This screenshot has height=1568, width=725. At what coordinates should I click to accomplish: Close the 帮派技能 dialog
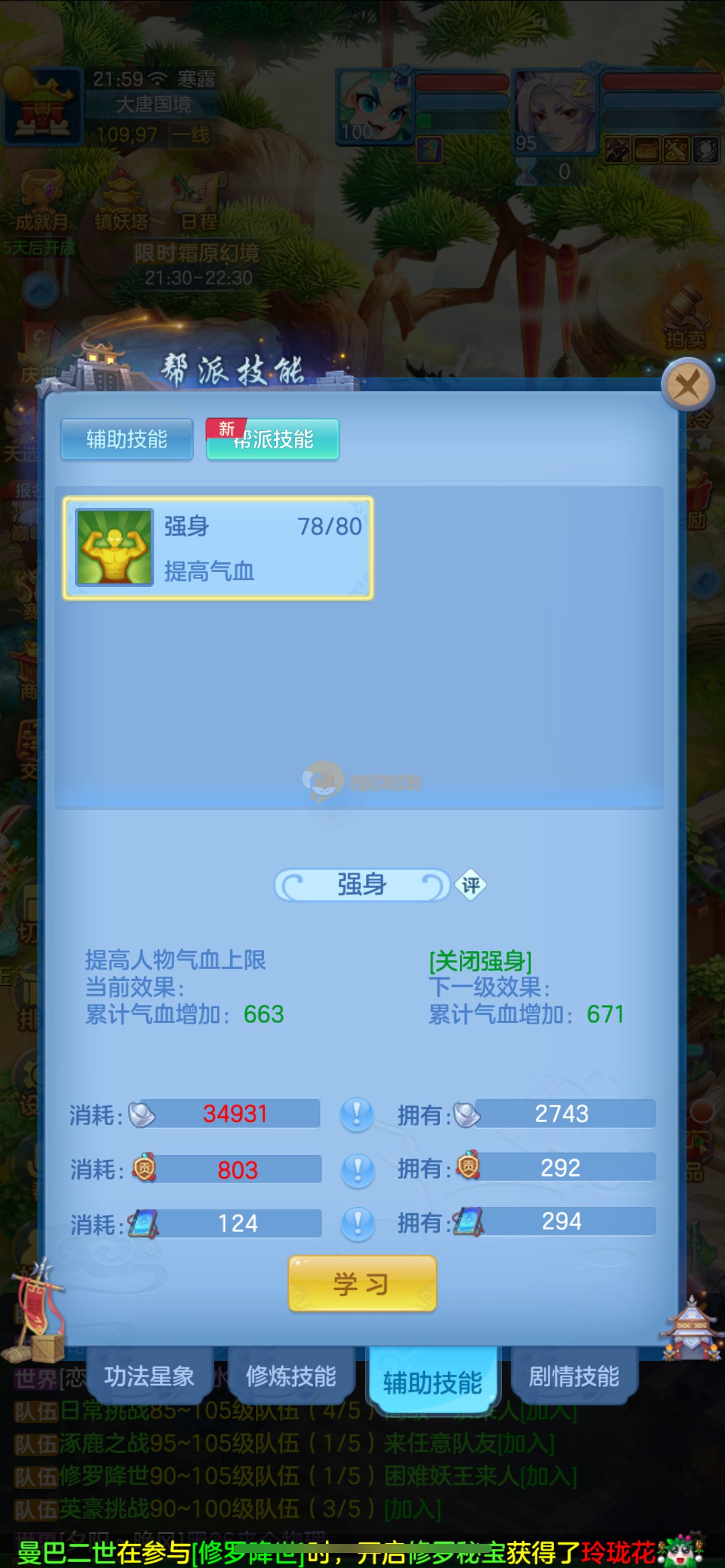point(687,386)
